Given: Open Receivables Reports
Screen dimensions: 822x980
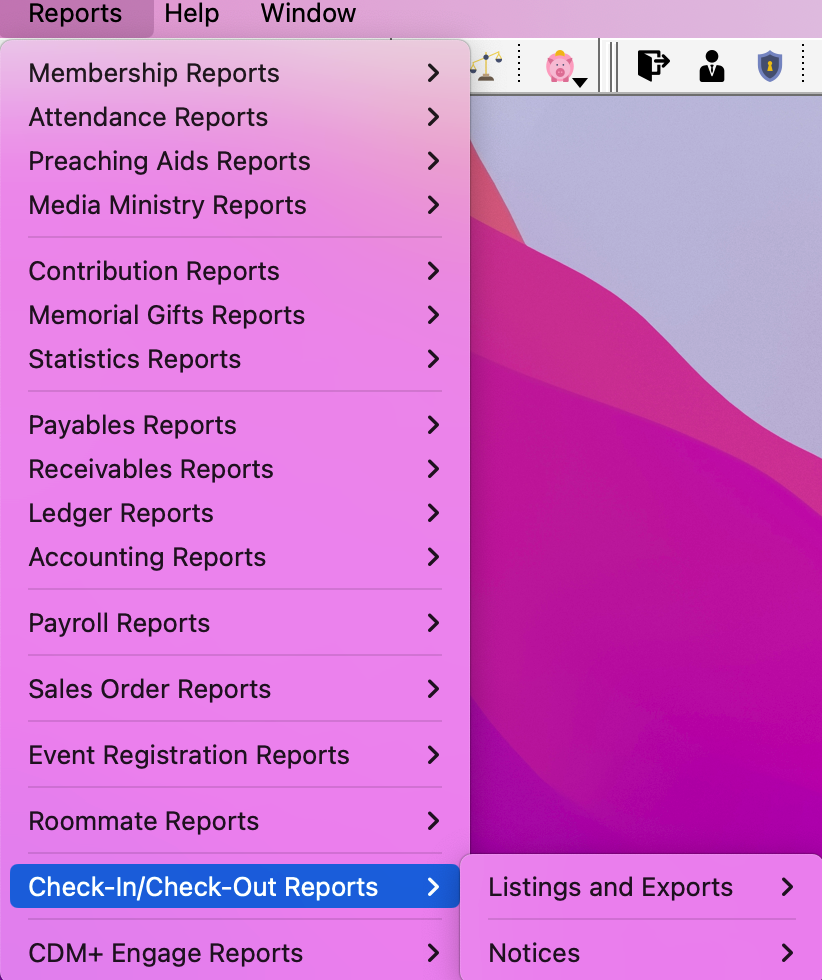Looking at the screenshot, I should tap(151, 469).
